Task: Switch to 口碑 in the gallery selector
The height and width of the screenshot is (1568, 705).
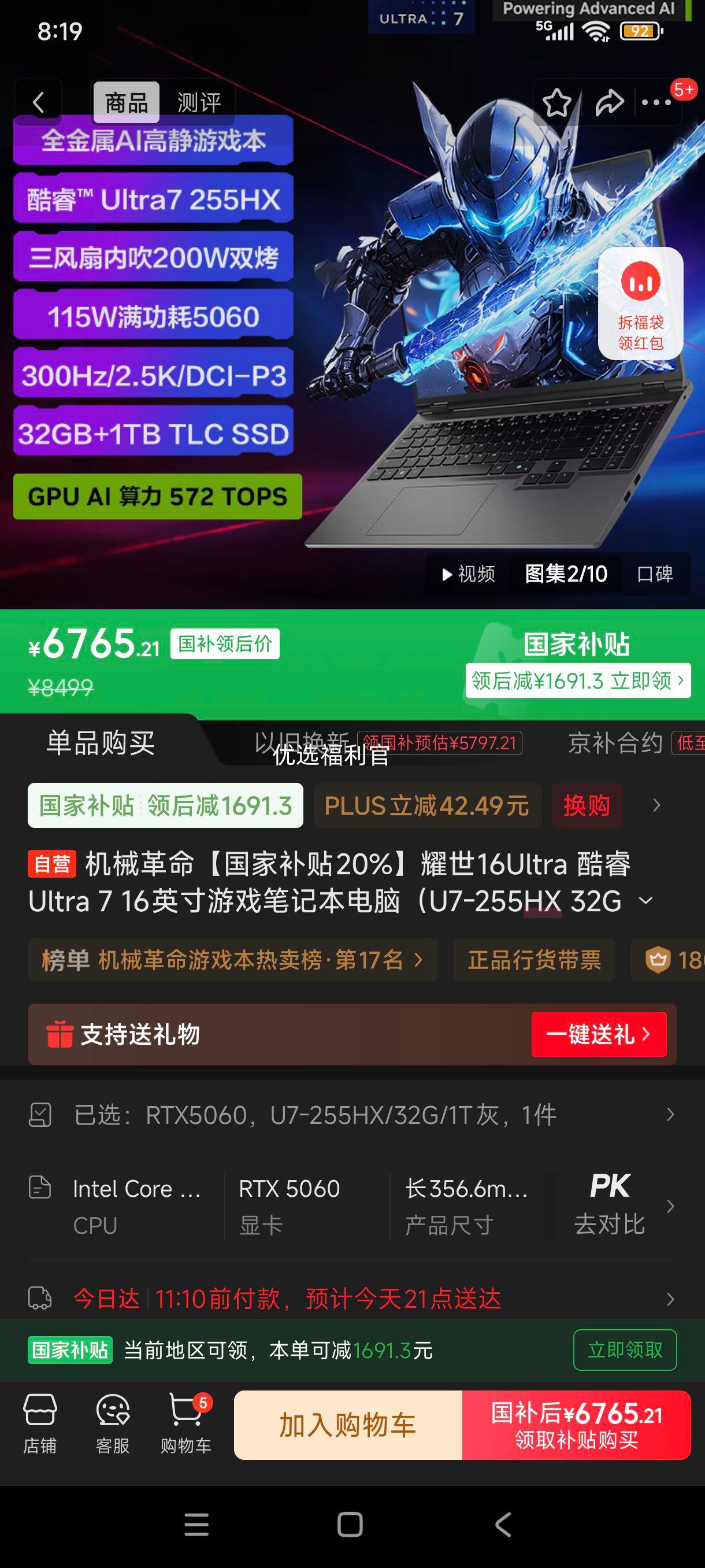Action: click(655, 574)
